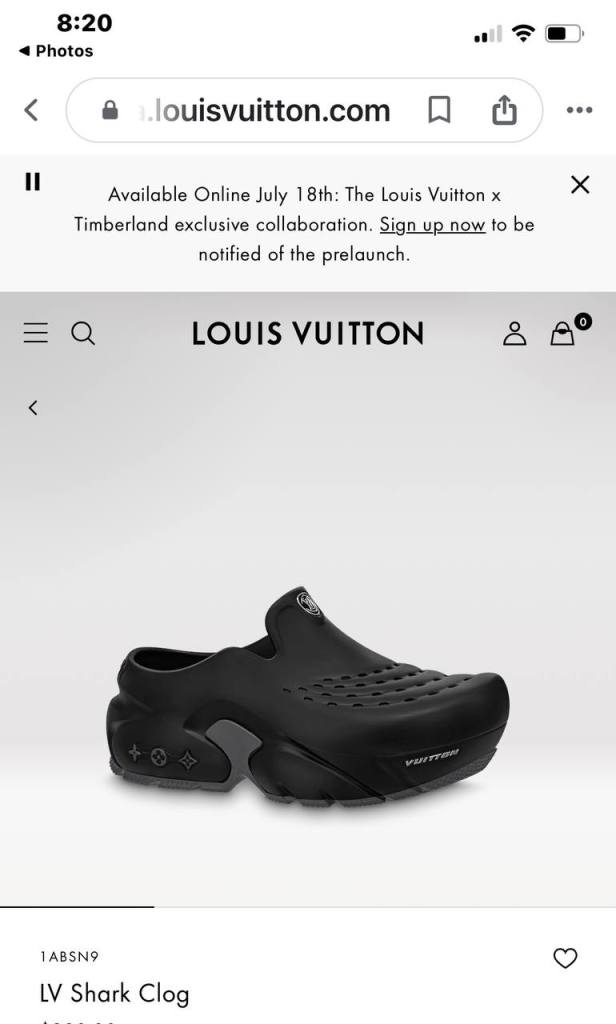The width and height of the screenshot is (616, 1024).
Task: Dismiss the Timberland collaboration banner
Action: pos(579,184)
